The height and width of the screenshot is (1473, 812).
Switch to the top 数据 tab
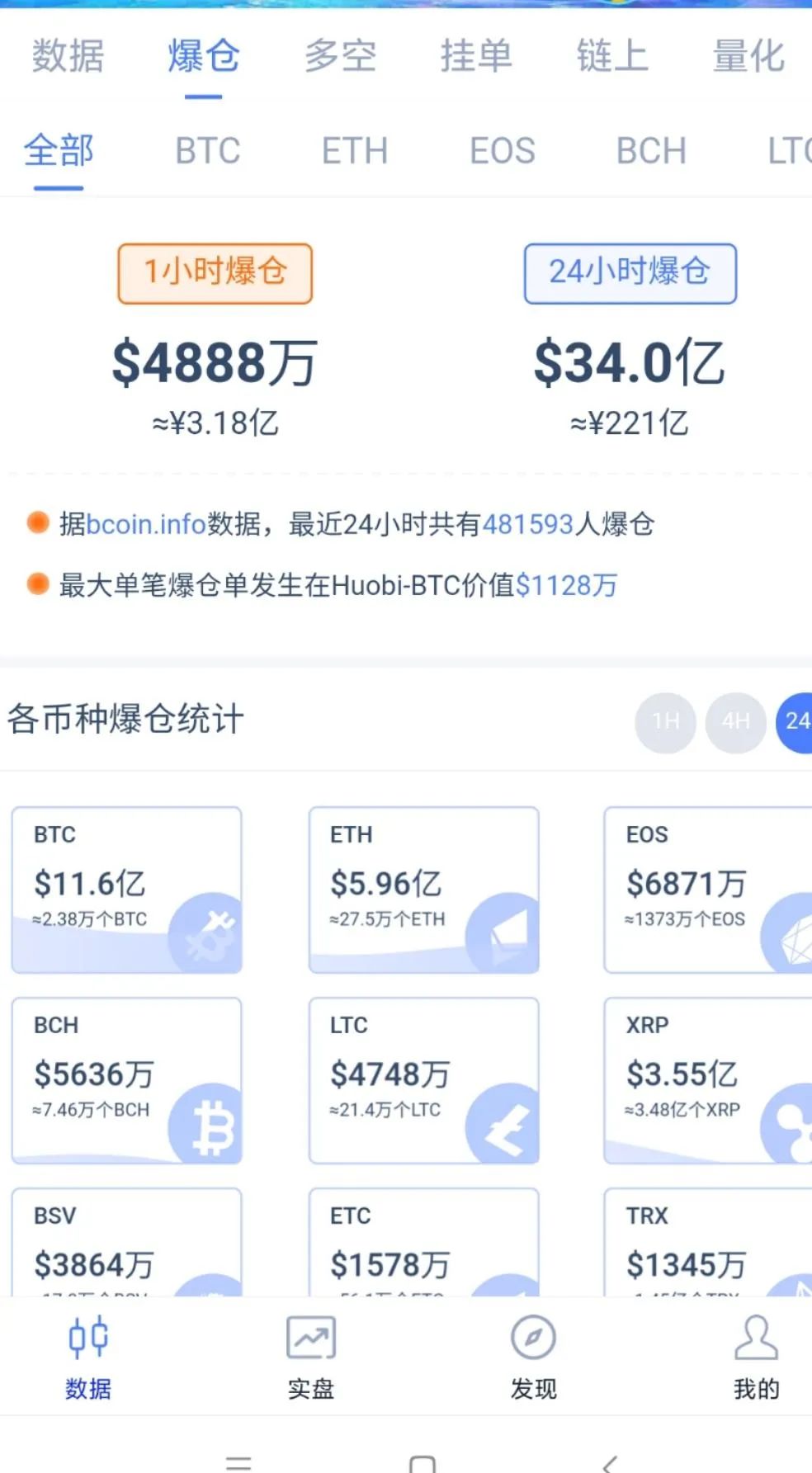click(x=68, y=57)
